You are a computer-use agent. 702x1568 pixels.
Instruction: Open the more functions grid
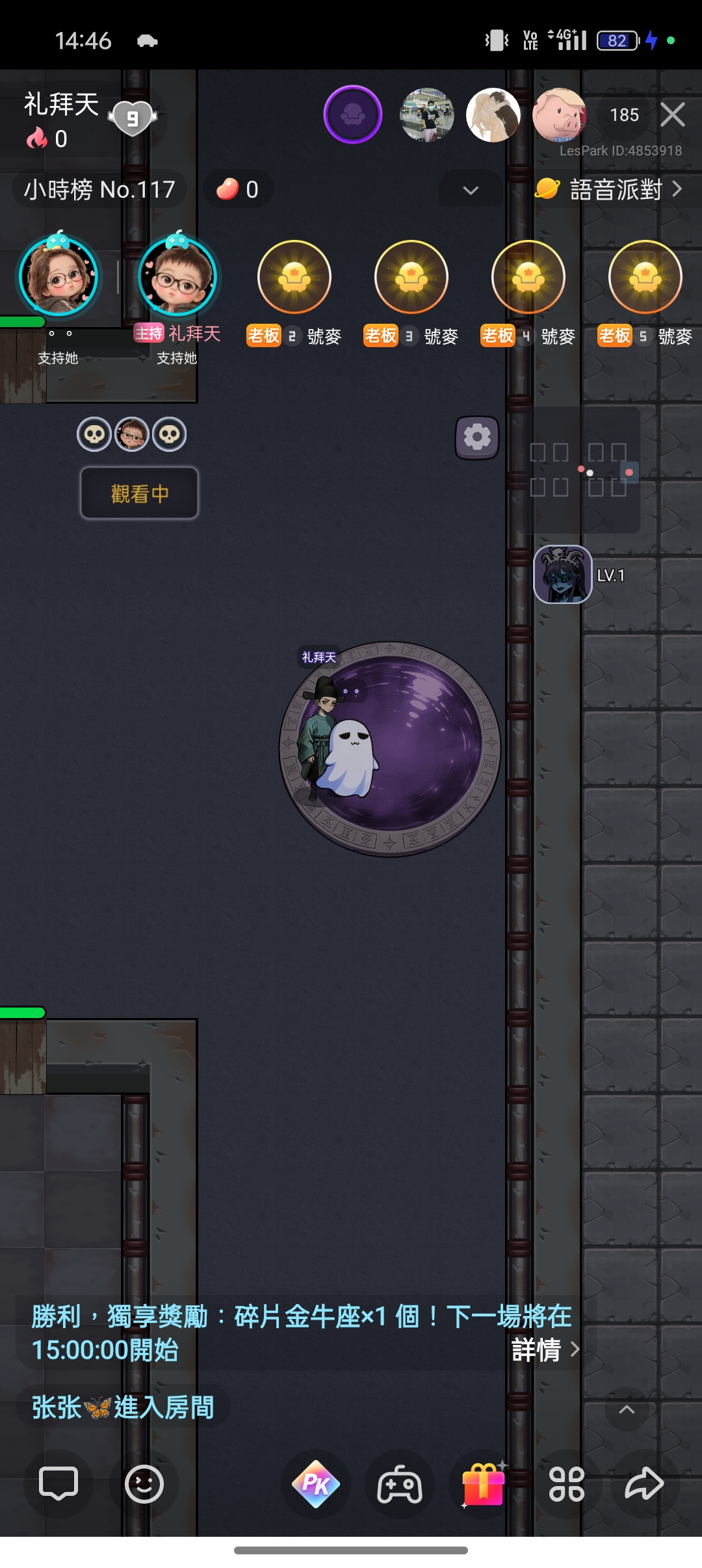pos(567,1483)
